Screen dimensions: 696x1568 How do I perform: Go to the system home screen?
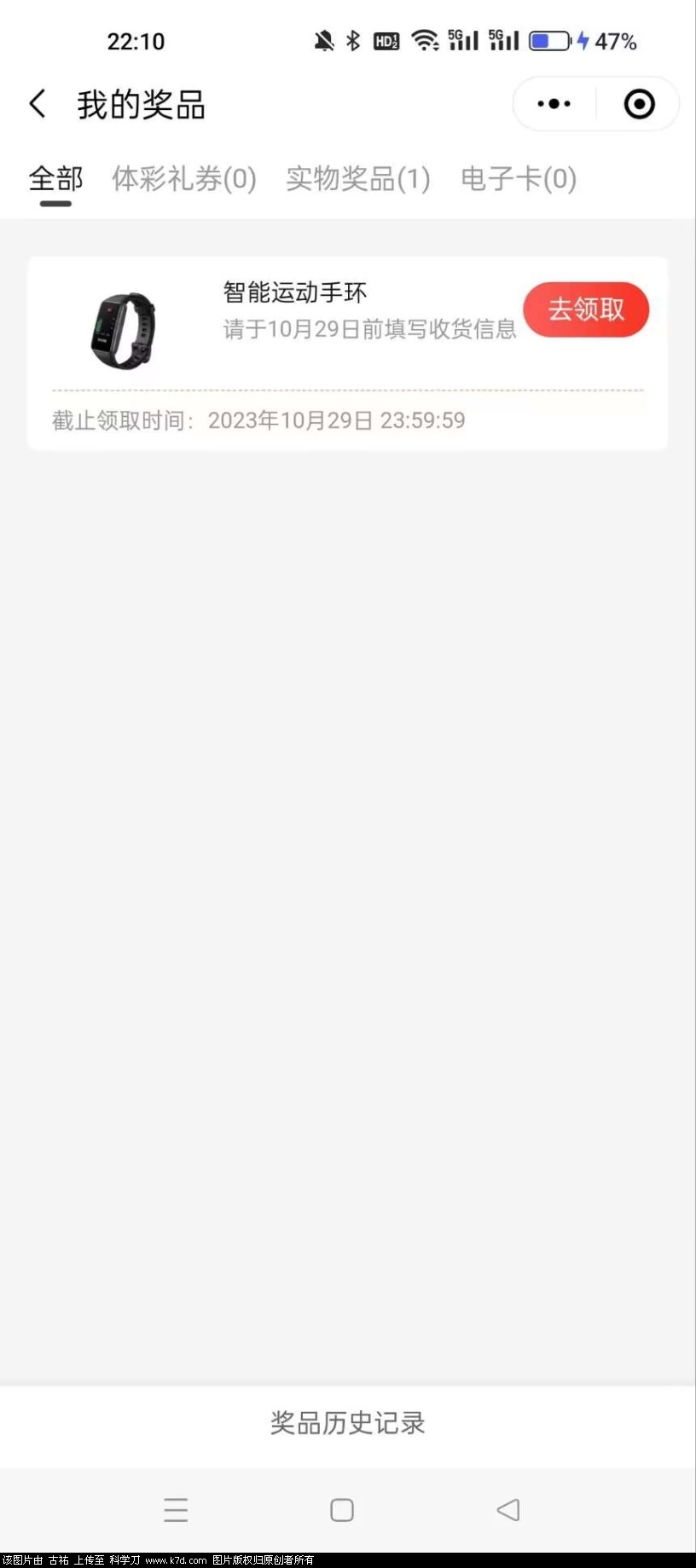click(x=342, y=1510)
